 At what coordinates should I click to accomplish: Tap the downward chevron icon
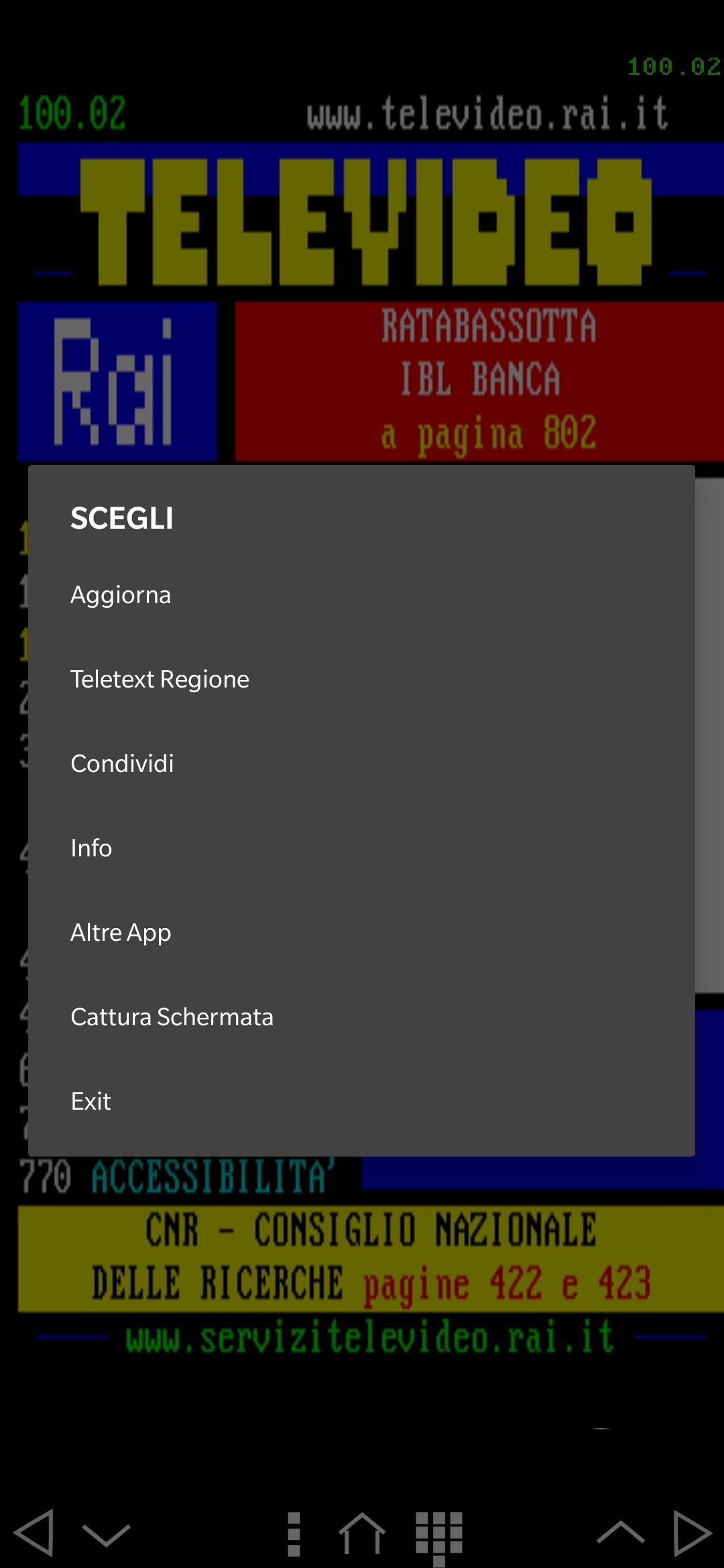tap(106, 1534)
